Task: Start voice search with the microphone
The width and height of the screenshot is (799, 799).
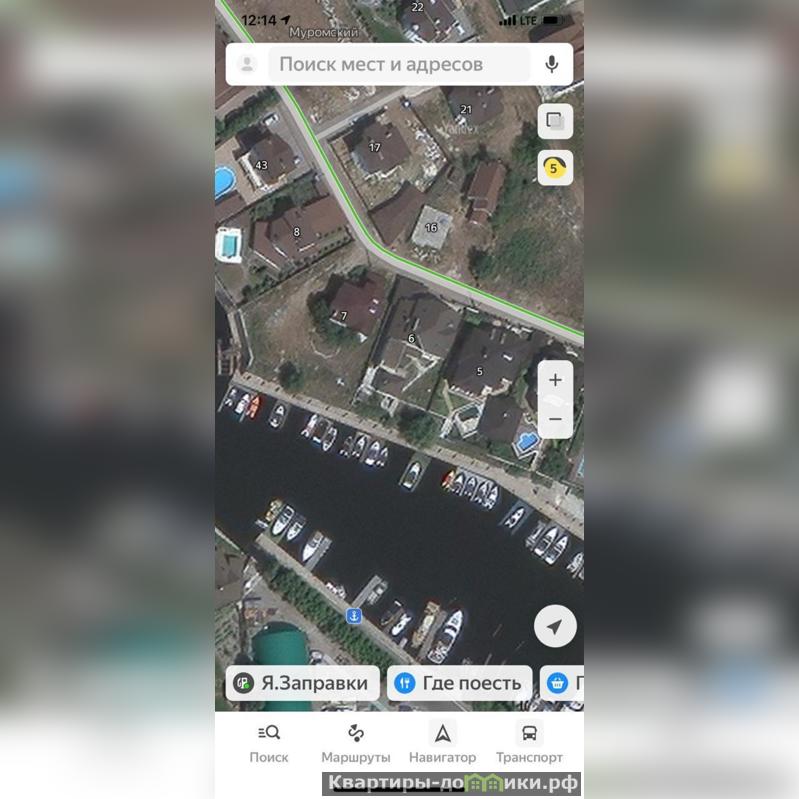Action: (551, 65)
